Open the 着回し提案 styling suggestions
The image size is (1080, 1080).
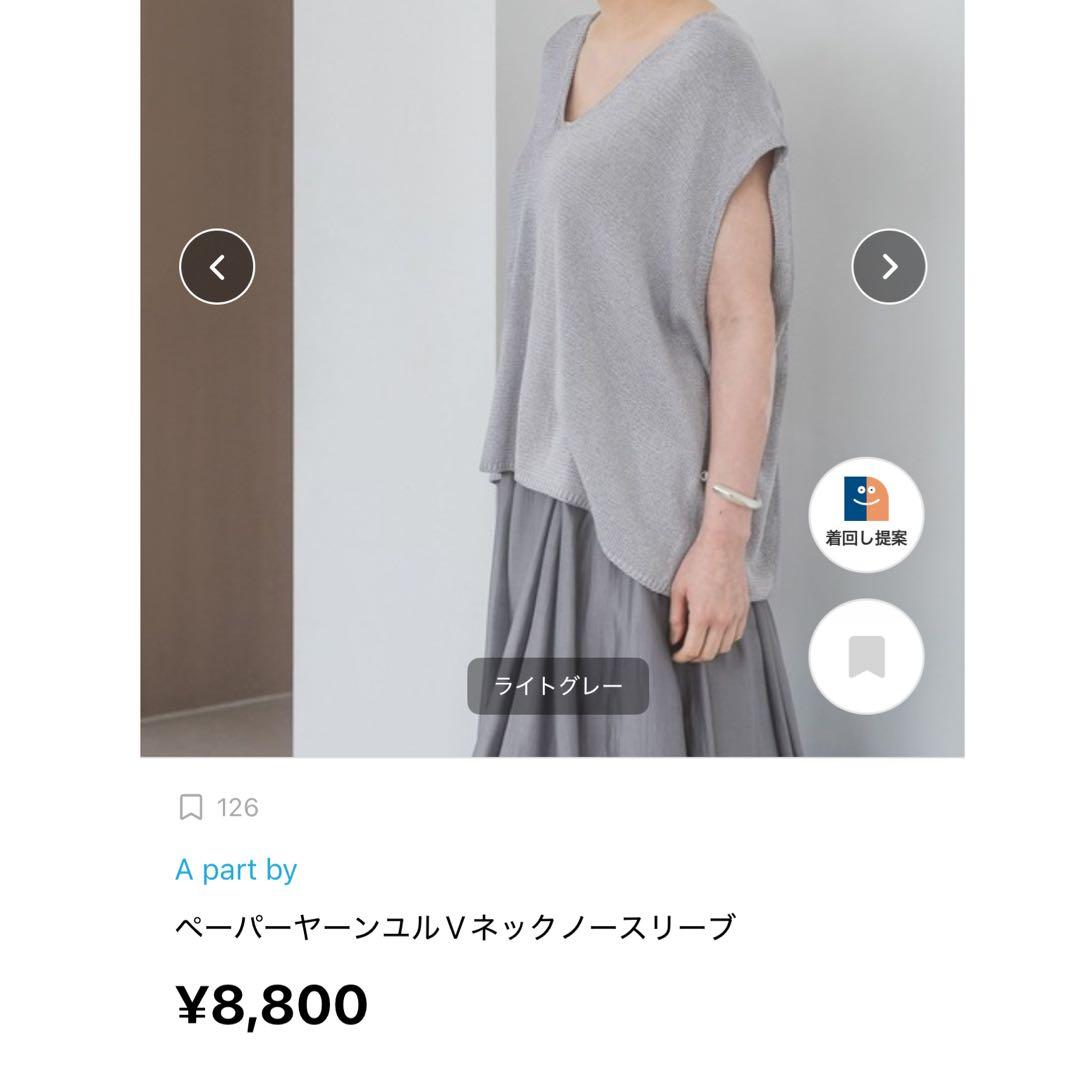[866, 515]
